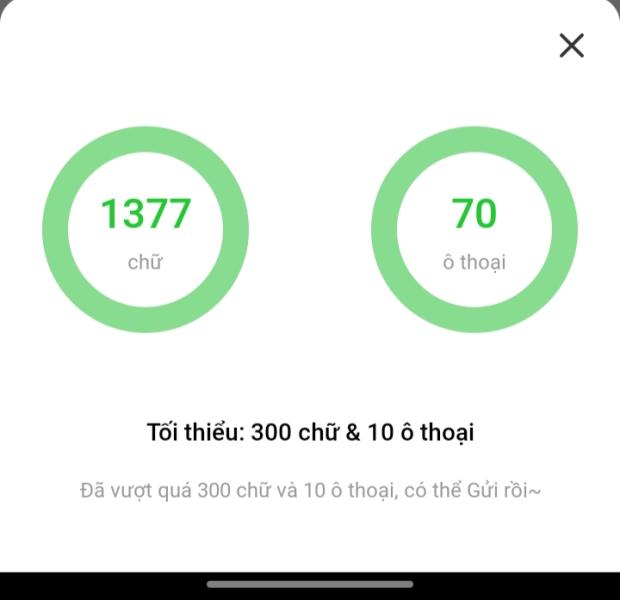
Task: Close the word count dialog
Action: tap(571, 45)
